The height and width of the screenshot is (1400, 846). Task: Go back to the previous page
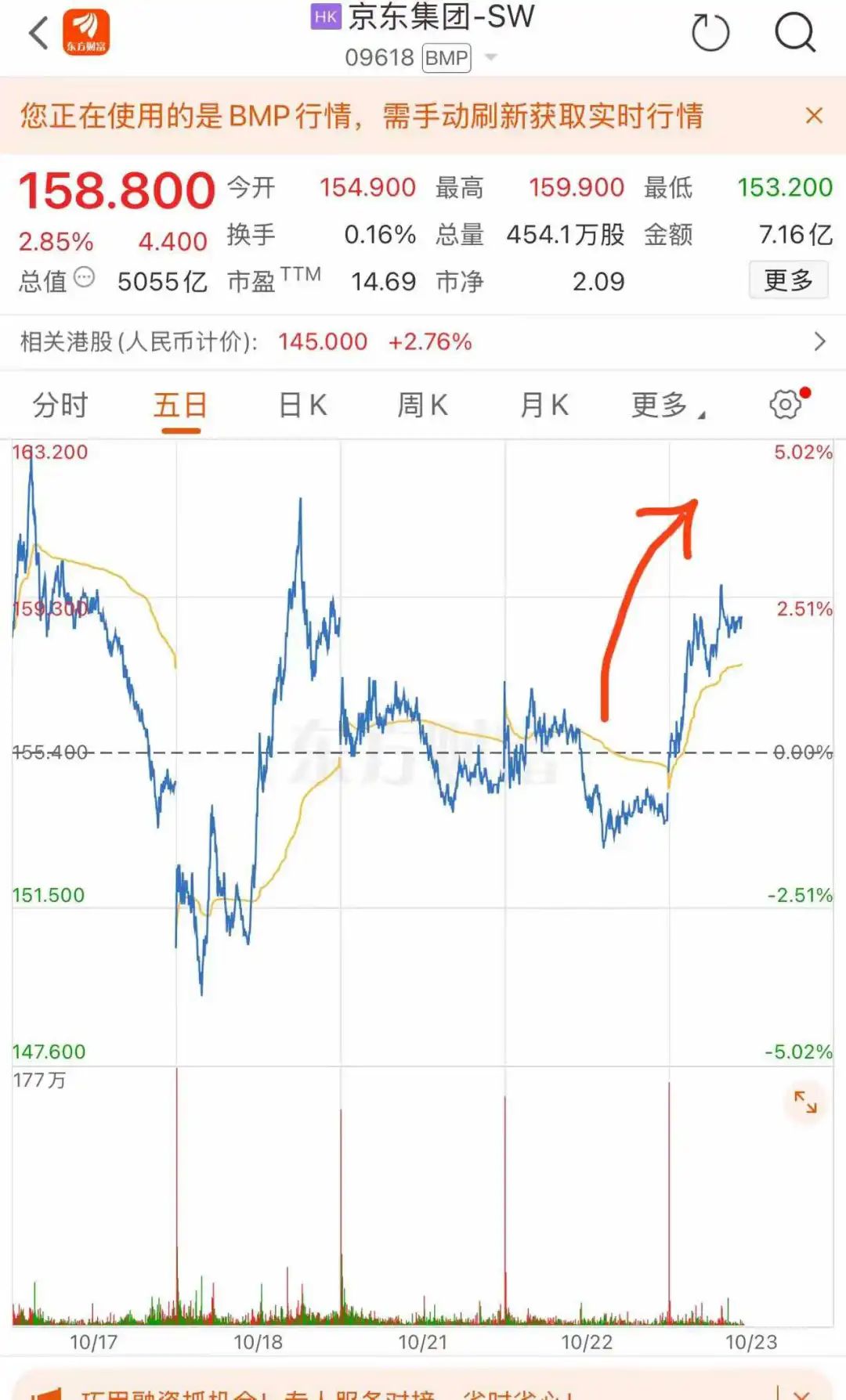coord(38,34)
